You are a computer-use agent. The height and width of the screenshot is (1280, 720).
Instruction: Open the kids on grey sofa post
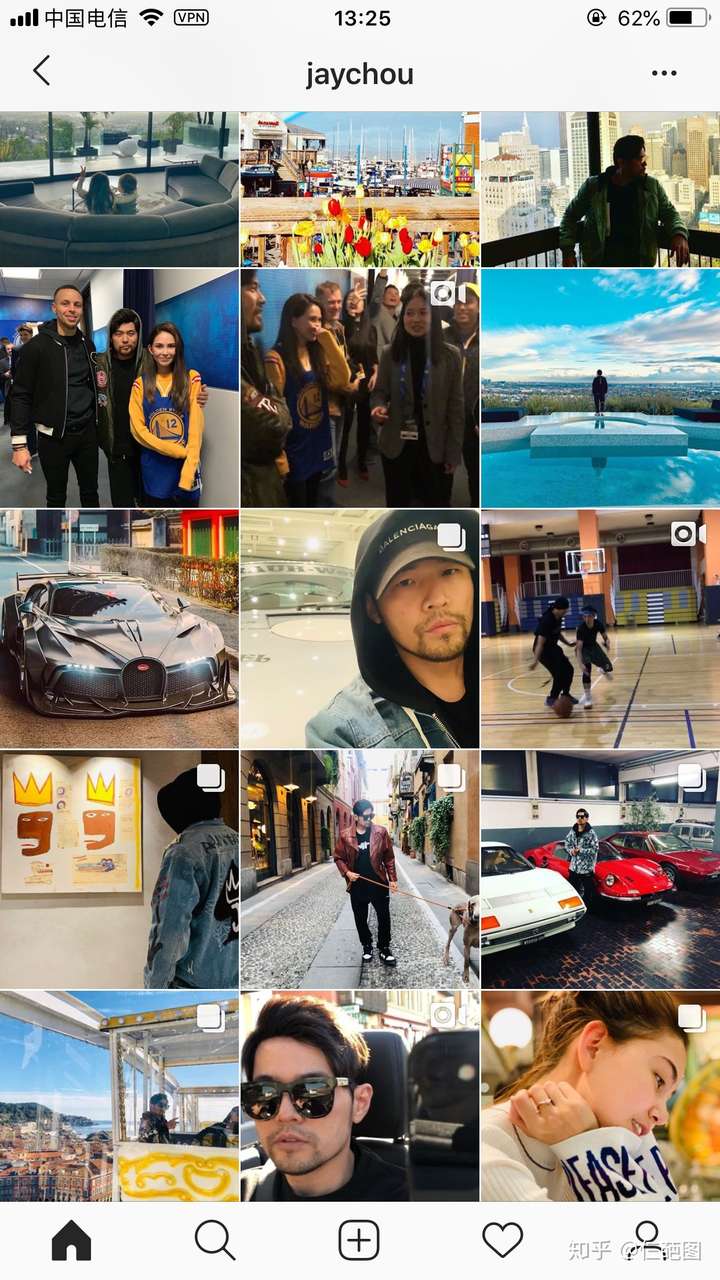pyautogui.click(x=119, y=189)
